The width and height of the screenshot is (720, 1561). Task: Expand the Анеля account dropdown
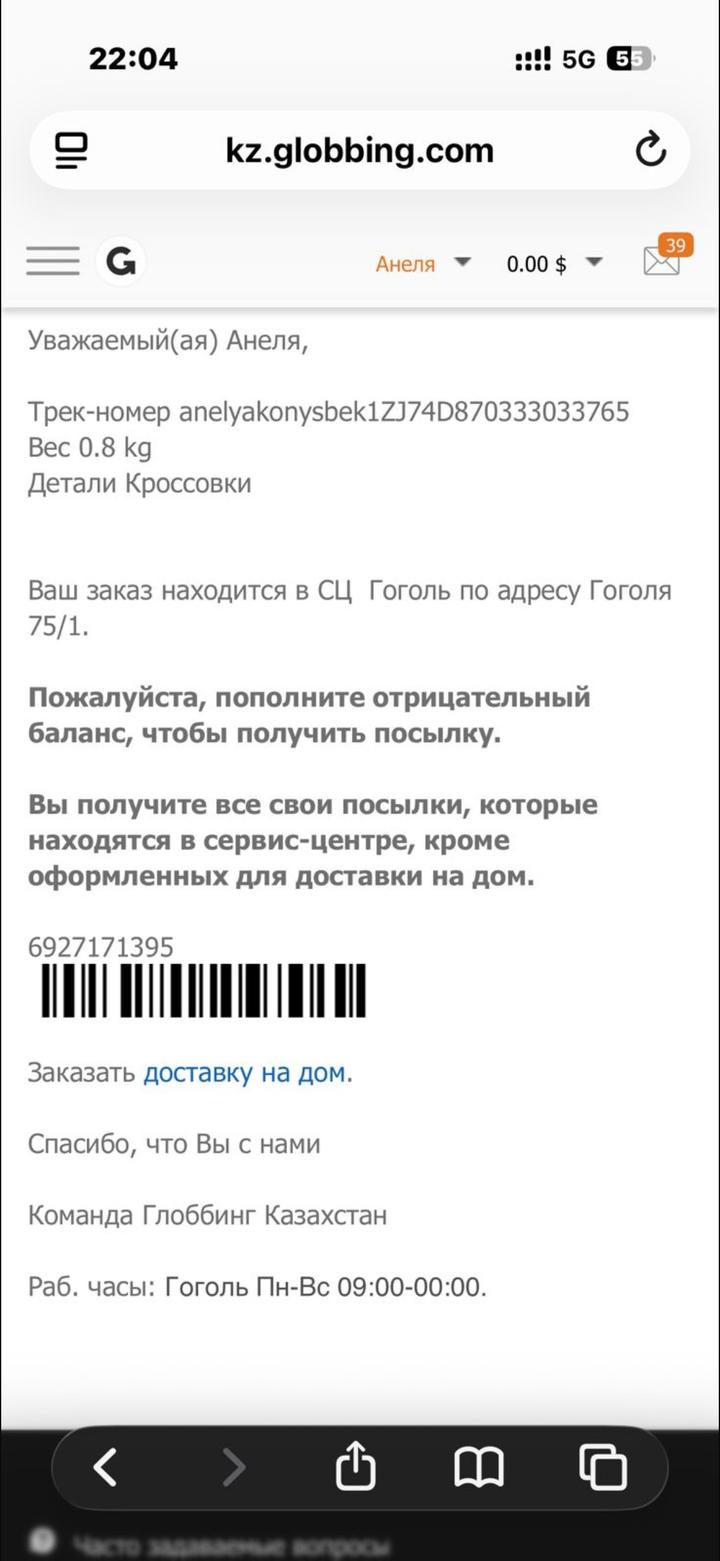click(422, 264)
